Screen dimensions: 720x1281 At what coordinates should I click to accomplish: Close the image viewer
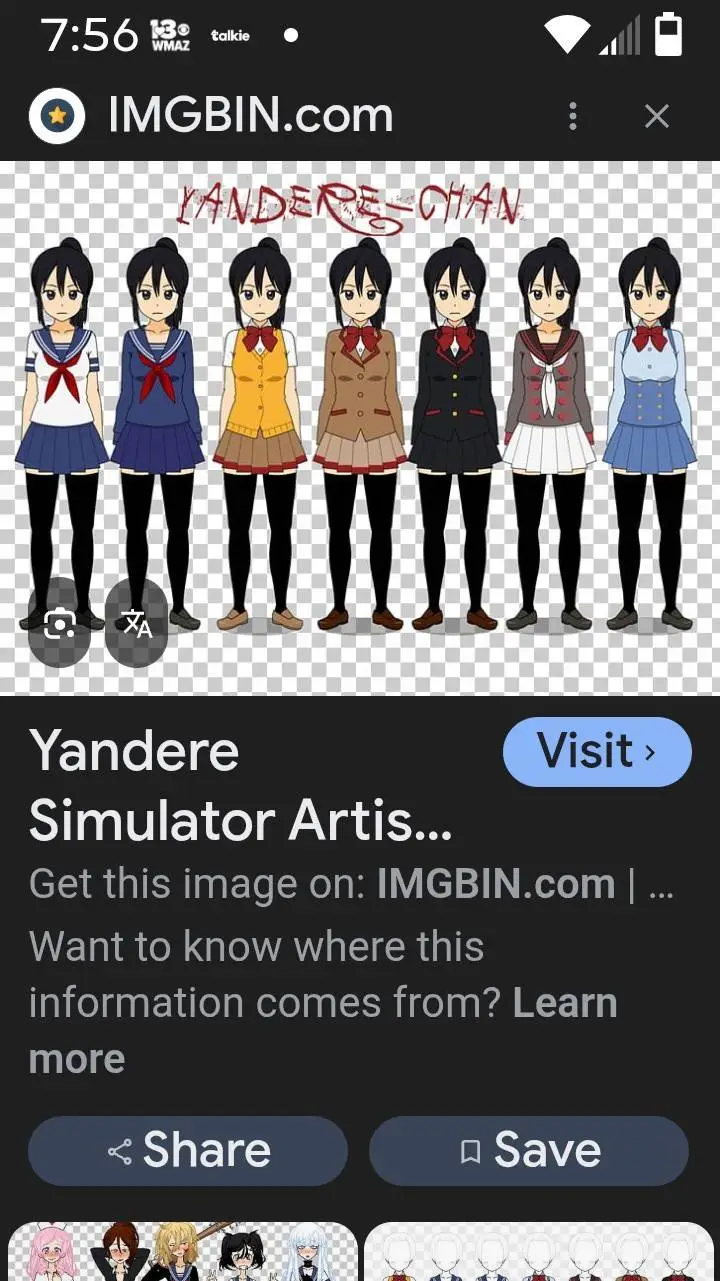coord(656,116)
